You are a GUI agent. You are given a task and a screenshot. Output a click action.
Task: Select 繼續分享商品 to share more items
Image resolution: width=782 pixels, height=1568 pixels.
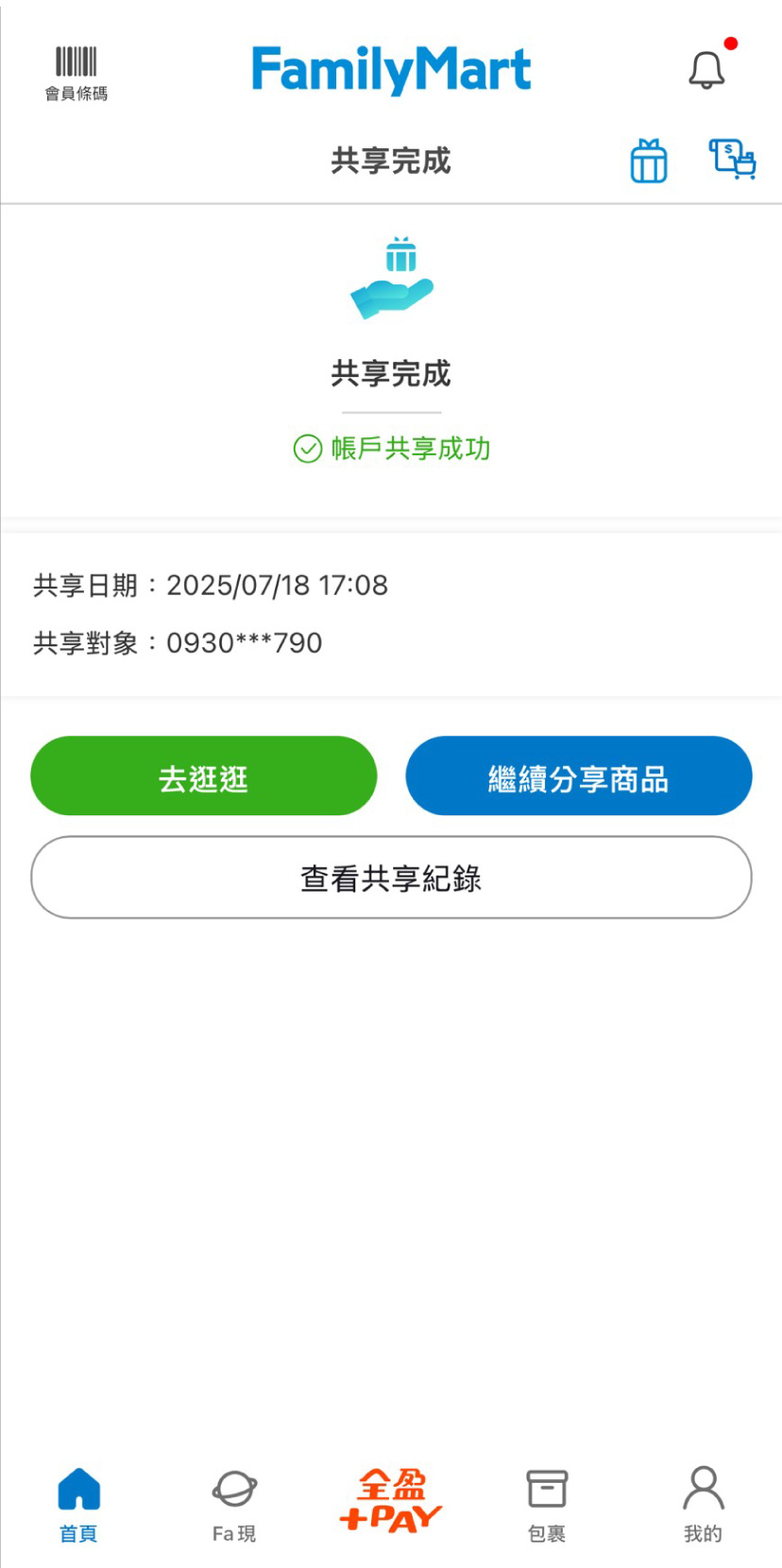click(x=578, y=776)
